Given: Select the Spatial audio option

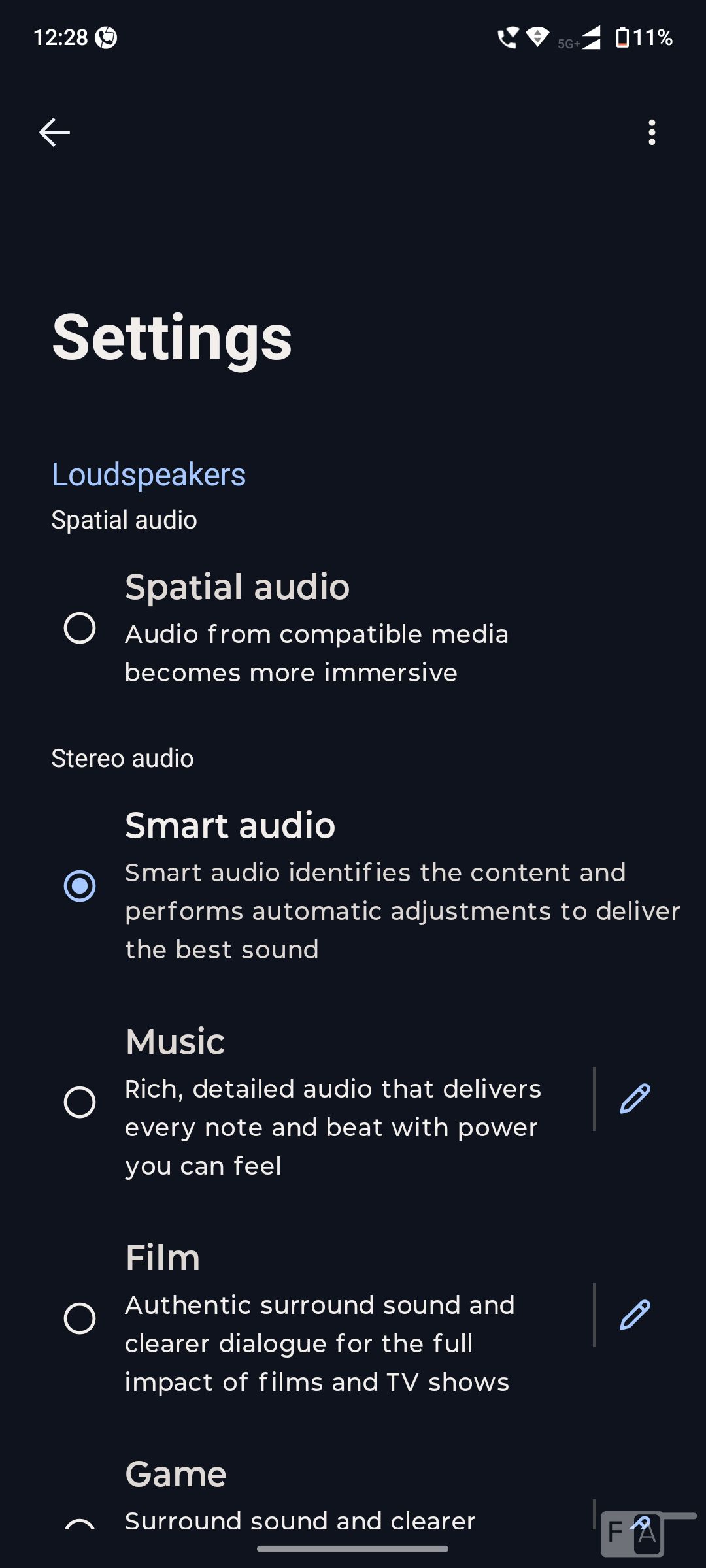Looking at the screenshot, I should pos(80,628).
